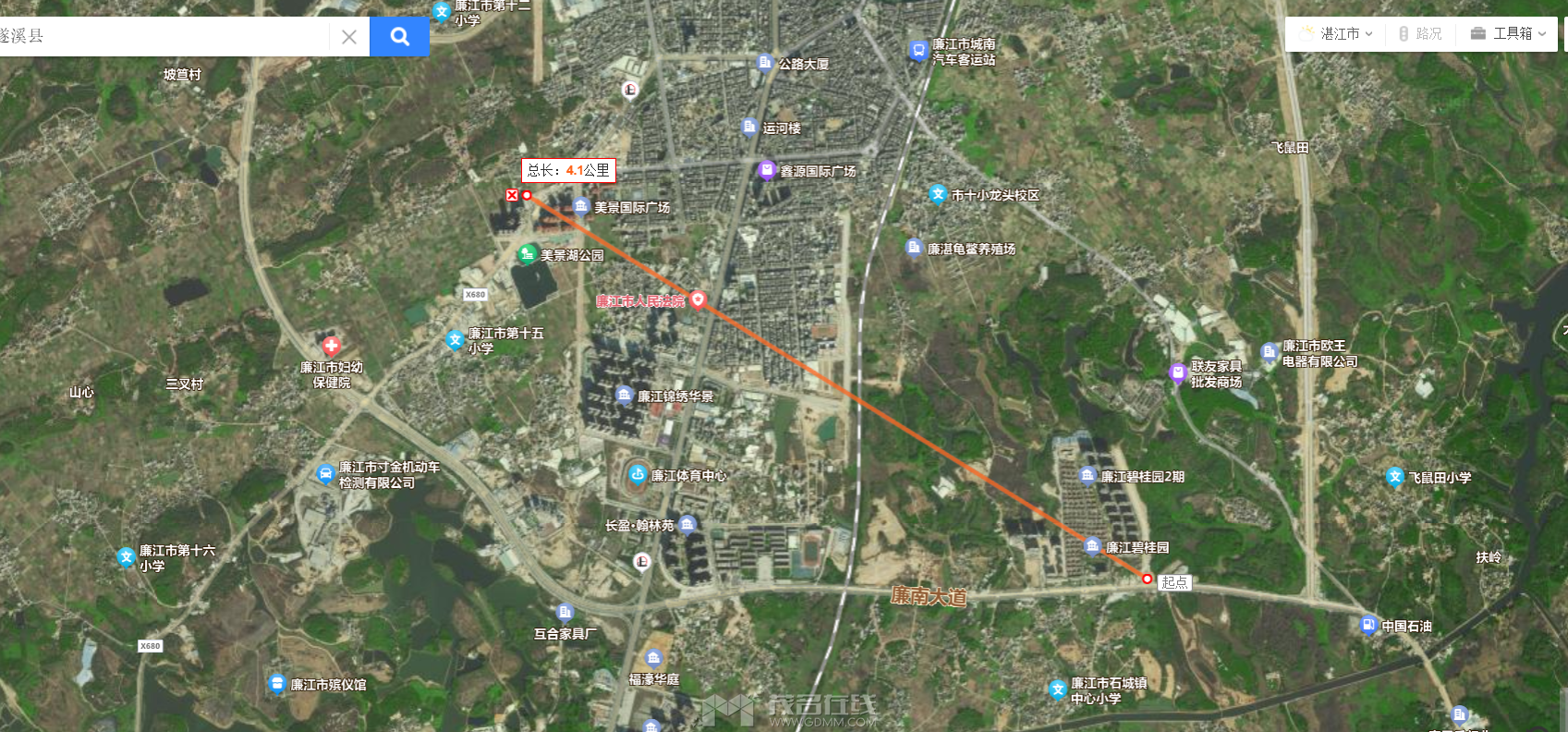This screenshot has height=732, width=1568.
Task: Open the 廉江市人民医院 map marker
Action: (x=699, y=299)
